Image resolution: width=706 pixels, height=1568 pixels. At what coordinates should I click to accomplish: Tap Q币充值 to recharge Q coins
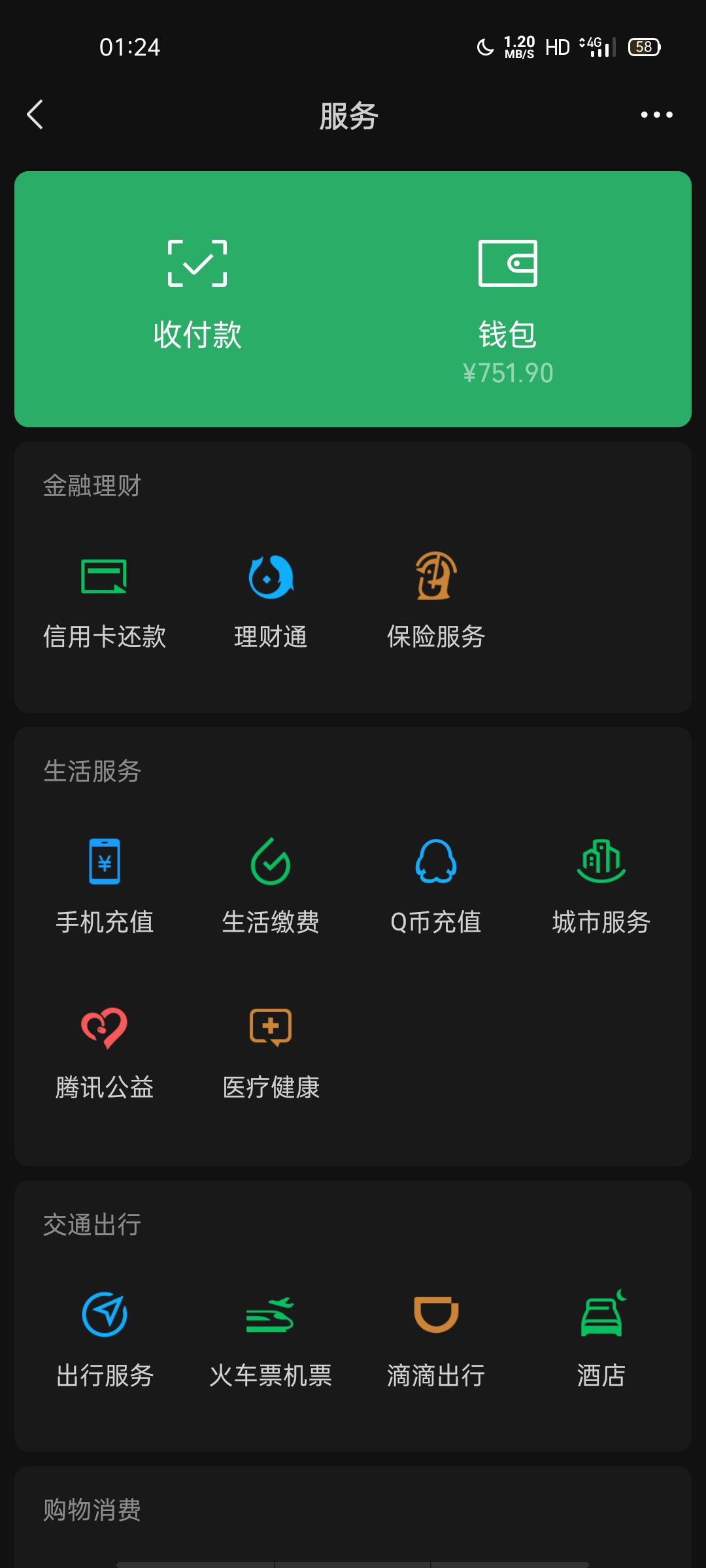point(436,885)
